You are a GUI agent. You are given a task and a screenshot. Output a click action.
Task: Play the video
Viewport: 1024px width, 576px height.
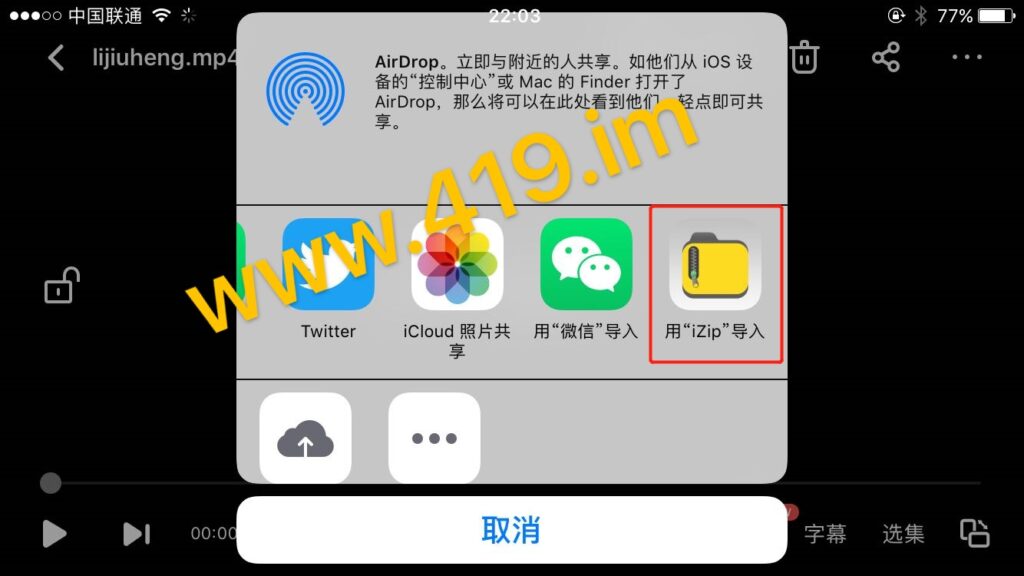click(54, 534)
